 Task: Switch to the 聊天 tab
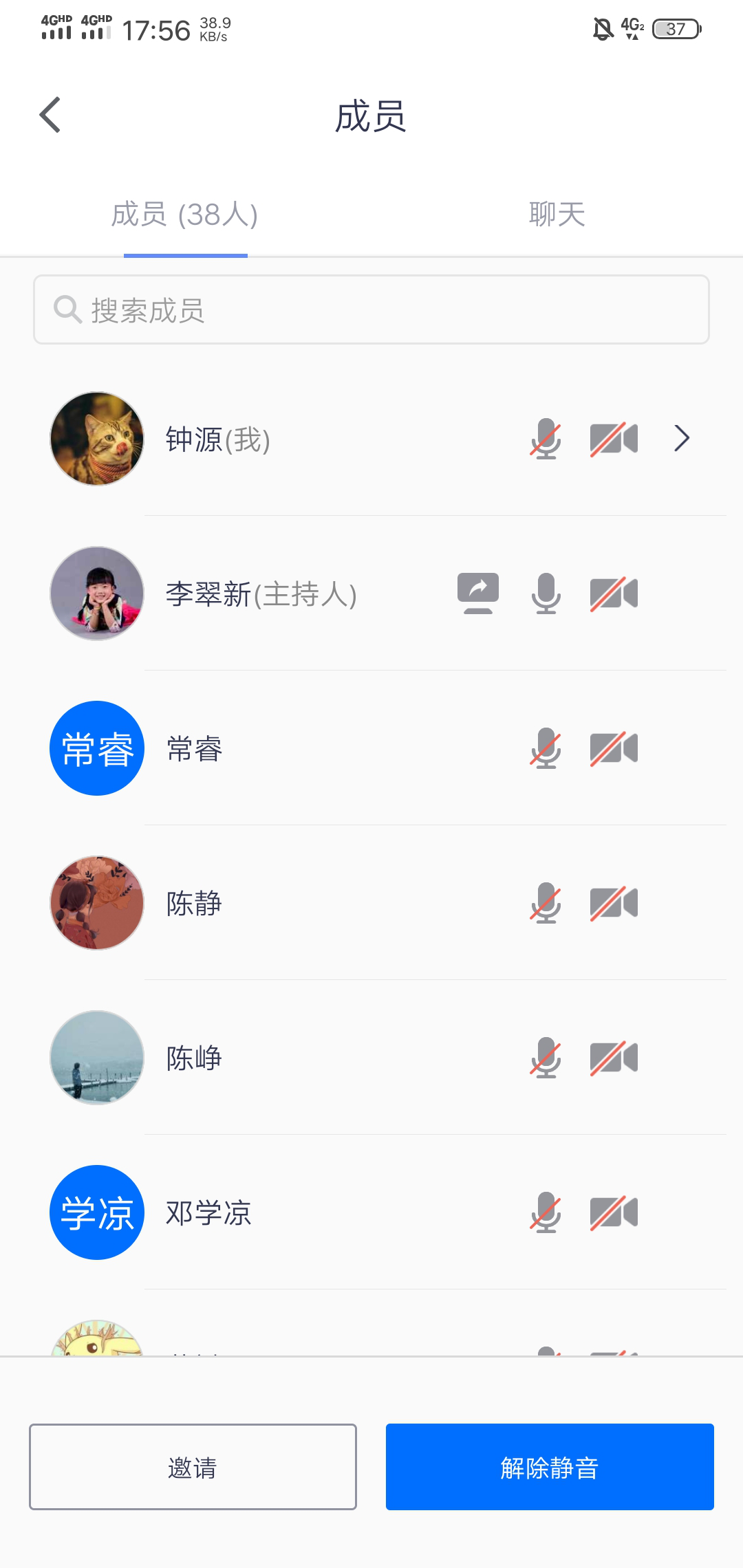[x=557, y=215]
